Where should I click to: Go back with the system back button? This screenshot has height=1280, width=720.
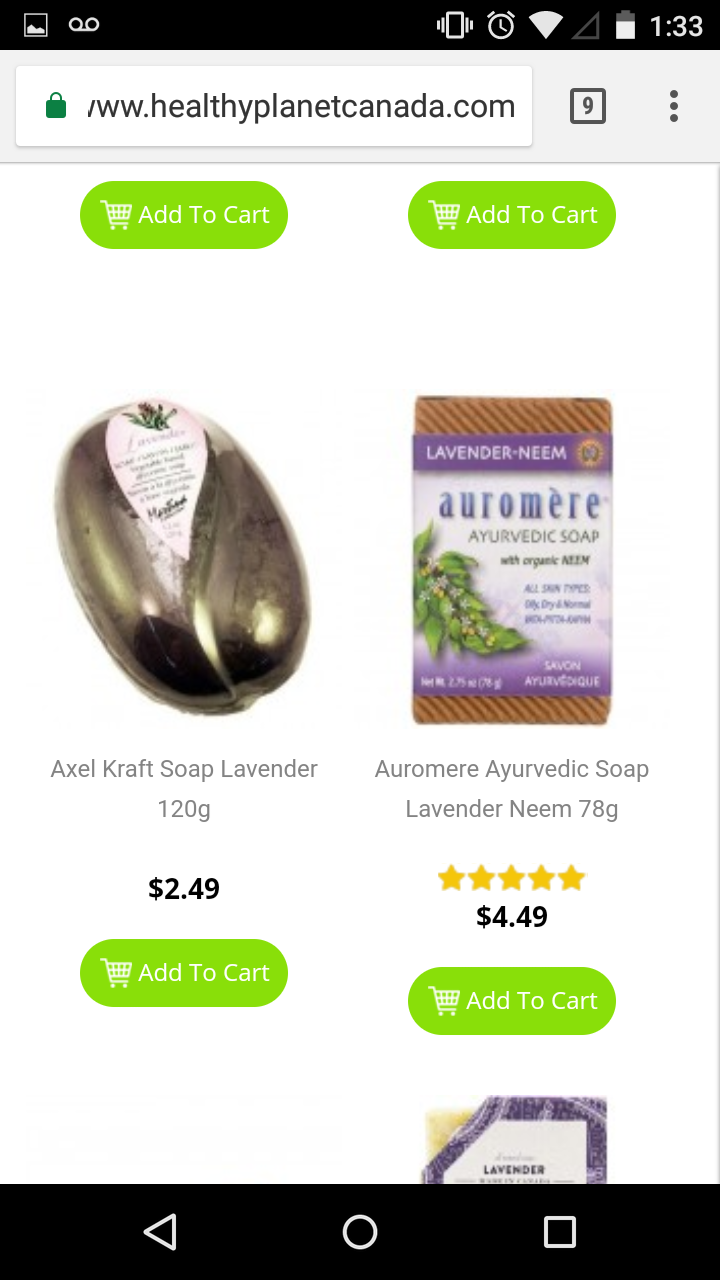coord(160,1232)
